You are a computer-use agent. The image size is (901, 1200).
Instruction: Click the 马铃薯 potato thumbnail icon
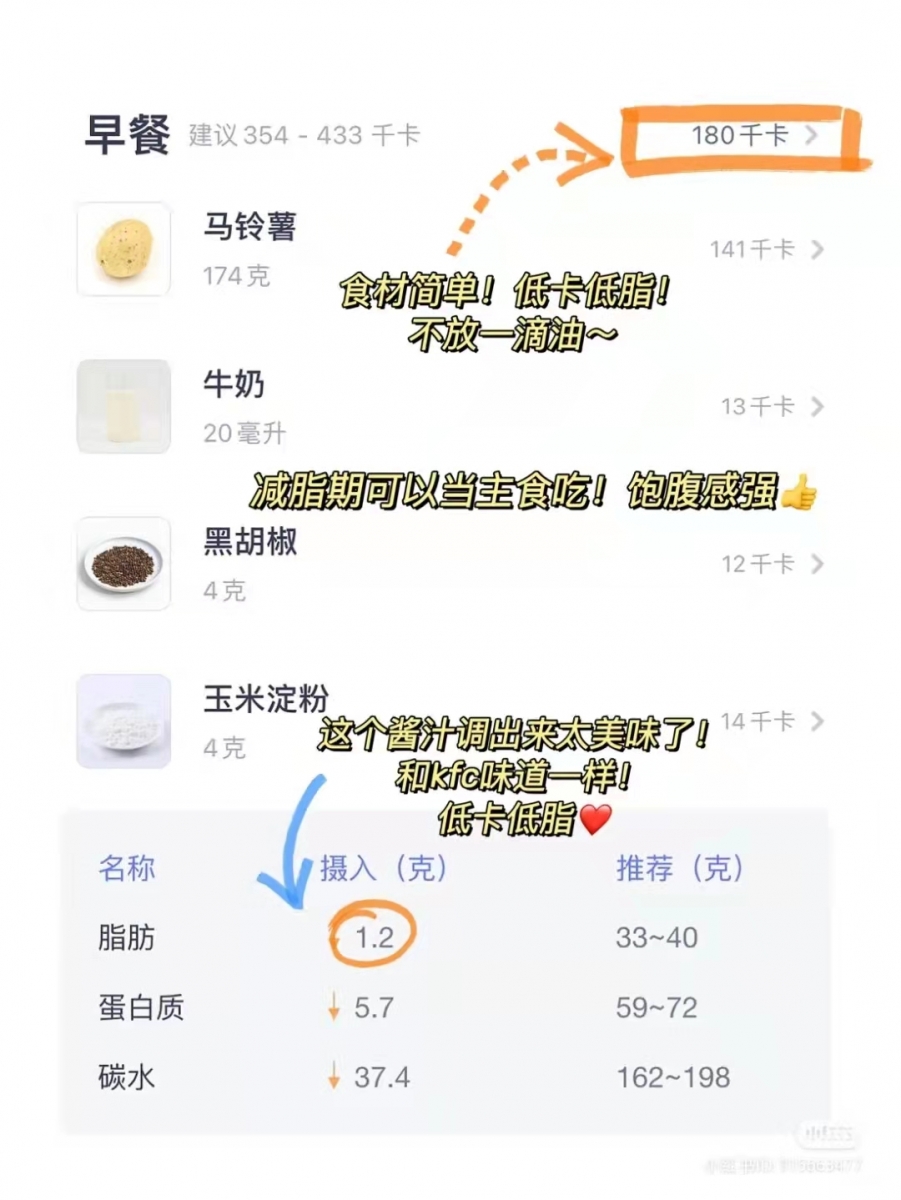(123, 248)
